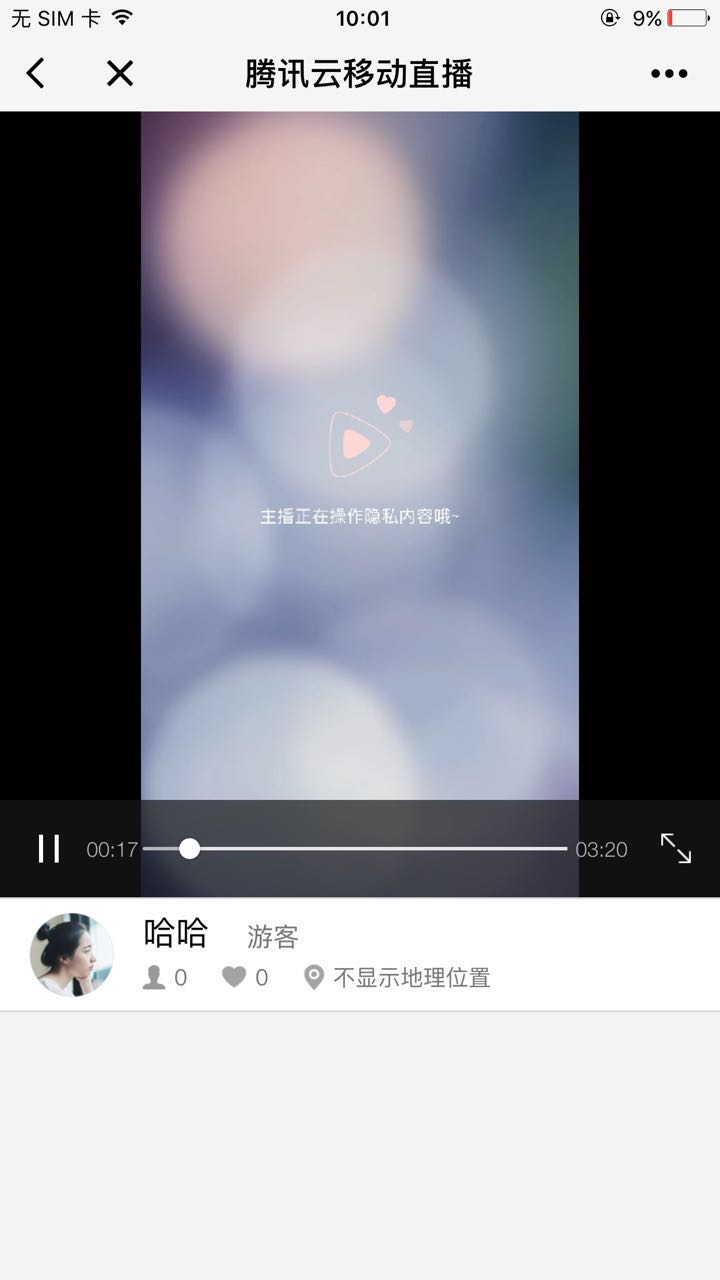This screenshot has height=1280, width=720.
Task: Close the 腾讯云移动直播 web page
Action: click(x=120, y=73)
